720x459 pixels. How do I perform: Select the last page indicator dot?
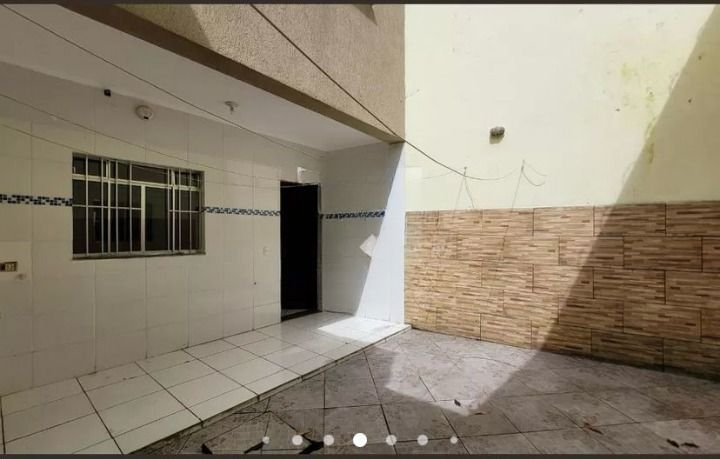click(x=454, y=440)
